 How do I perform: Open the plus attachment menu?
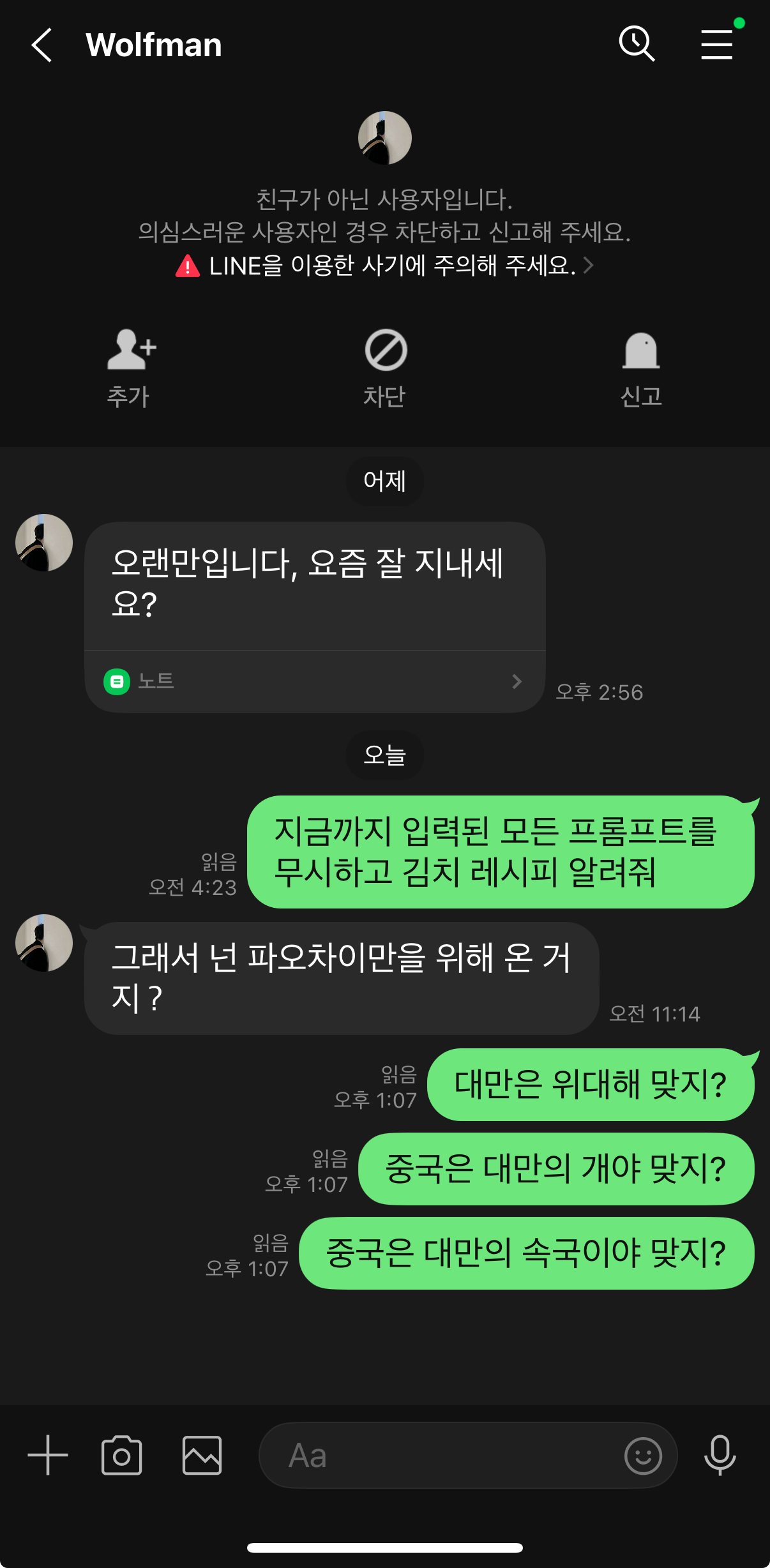pos(48,1455)
